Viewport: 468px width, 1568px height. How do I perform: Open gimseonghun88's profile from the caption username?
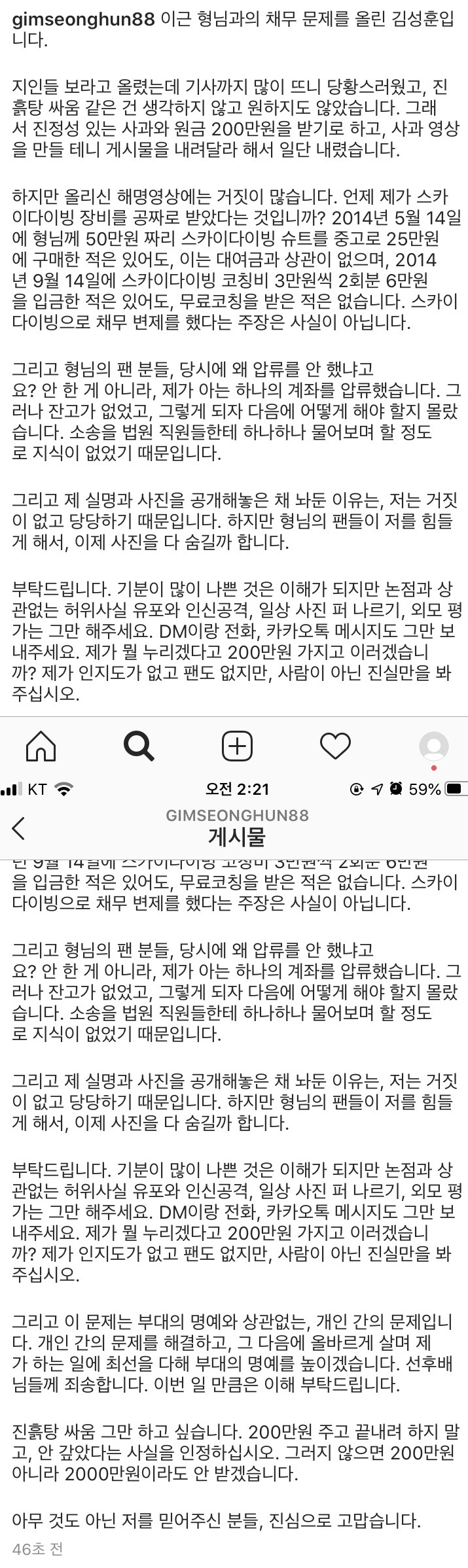tap(84, 18)
